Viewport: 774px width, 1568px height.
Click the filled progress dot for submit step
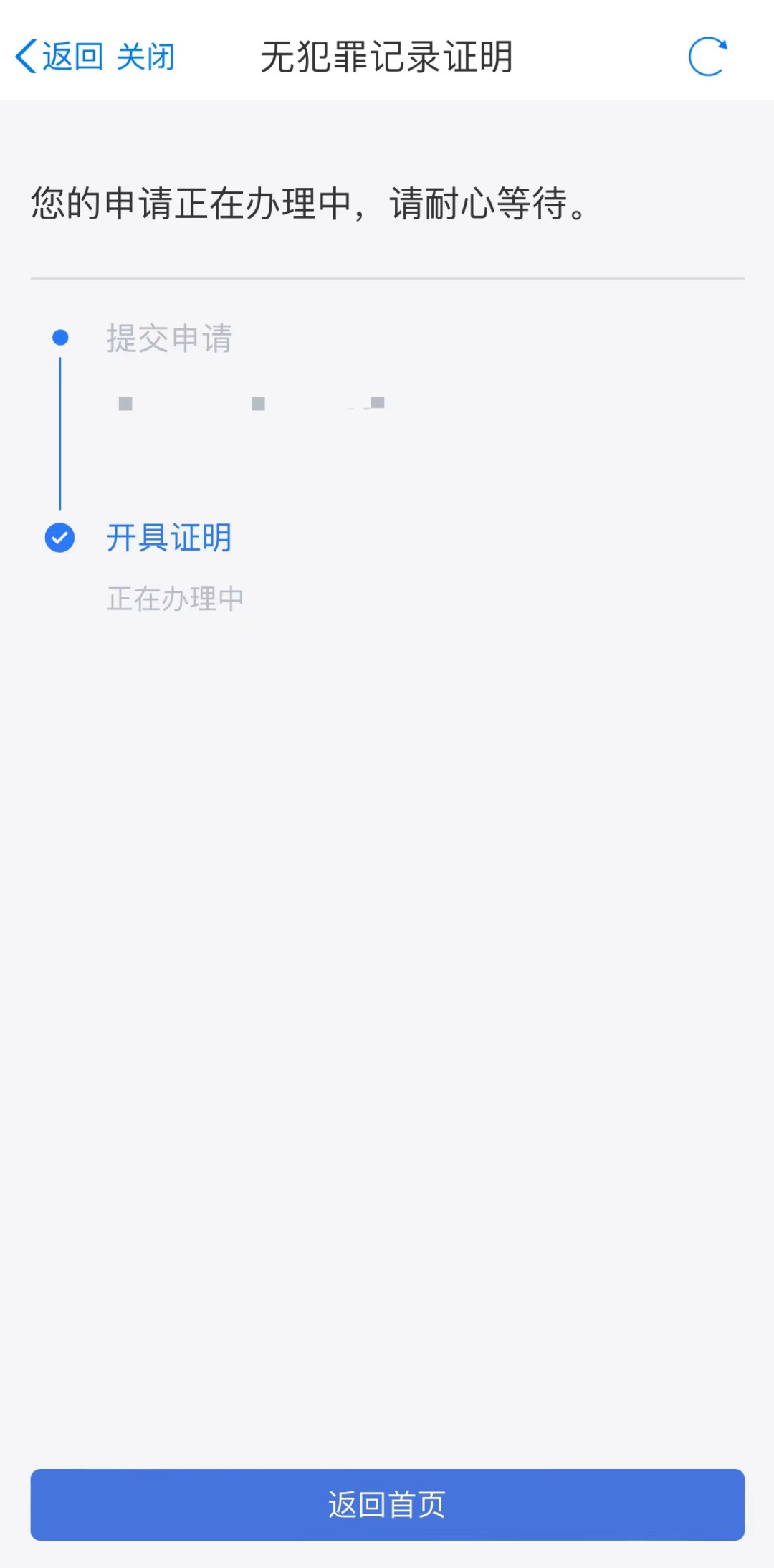(x=59, y=336)
